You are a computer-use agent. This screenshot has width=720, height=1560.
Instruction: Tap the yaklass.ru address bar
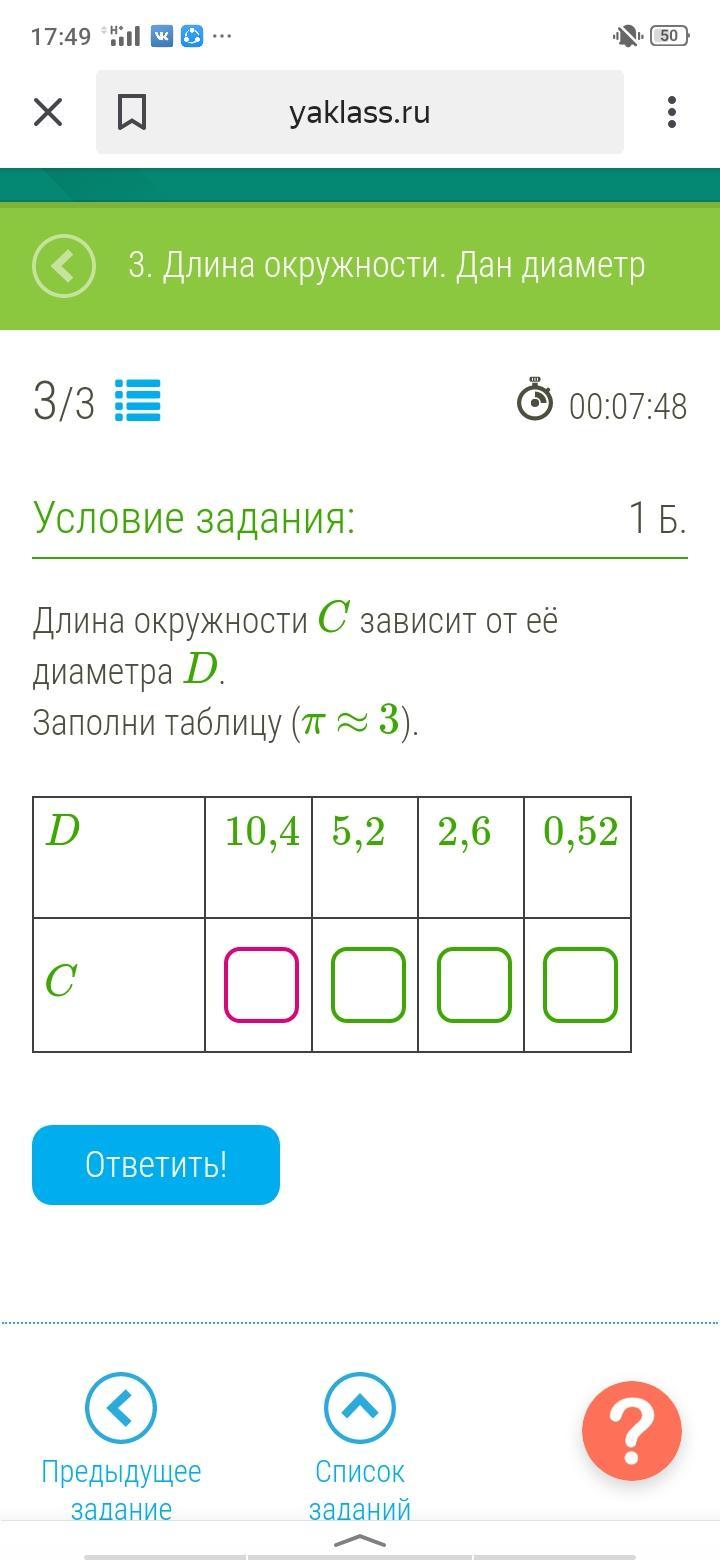pos(360,112)
